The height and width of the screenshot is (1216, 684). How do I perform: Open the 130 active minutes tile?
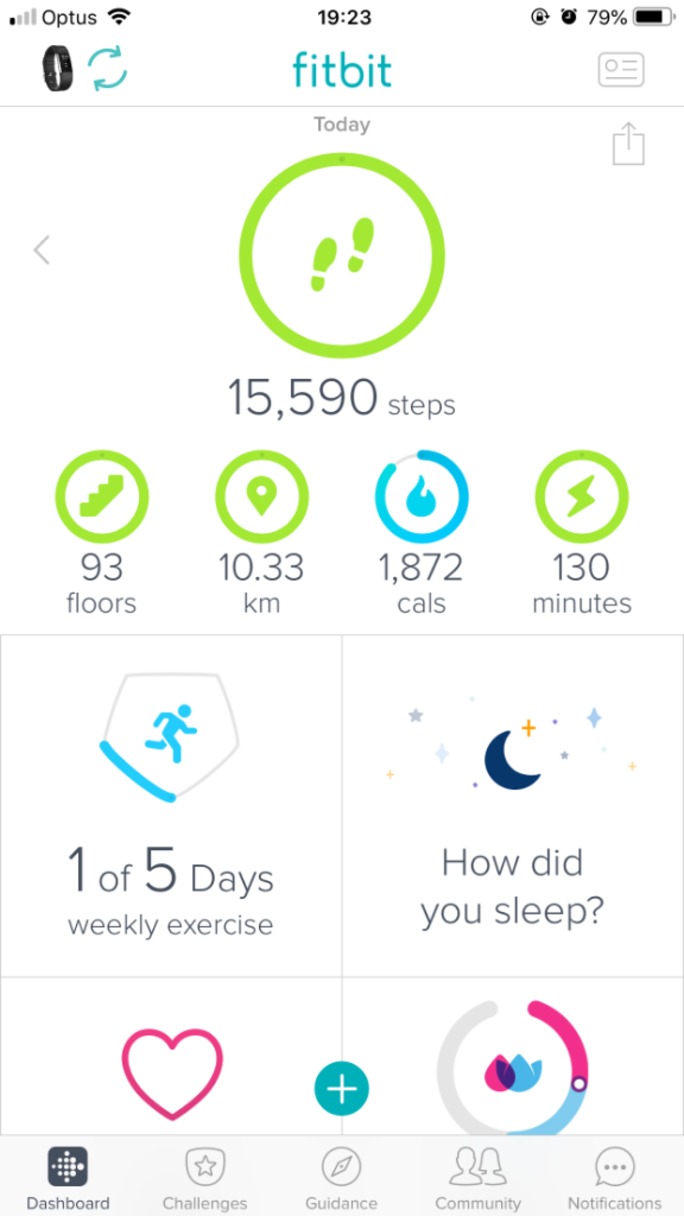click(581, 497)
